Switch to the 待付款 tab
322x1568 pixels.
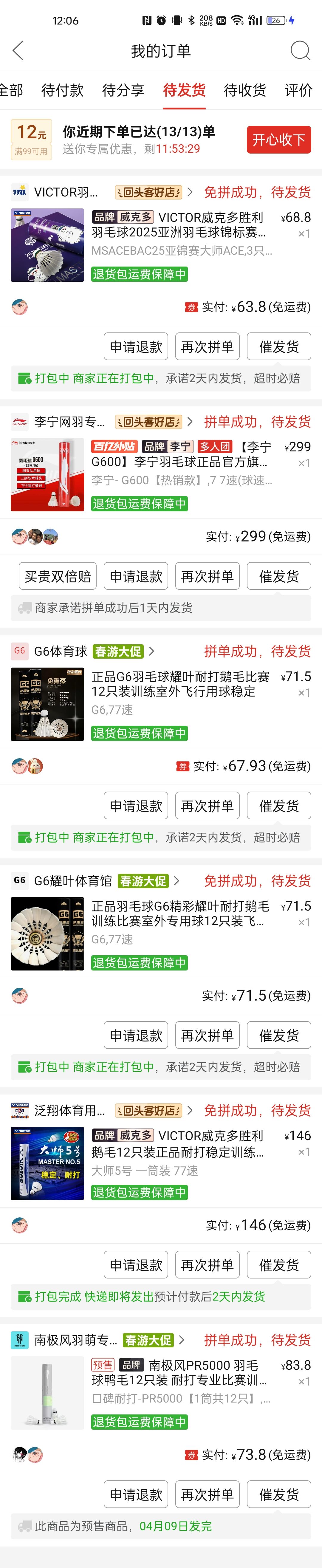pos(62,90)
